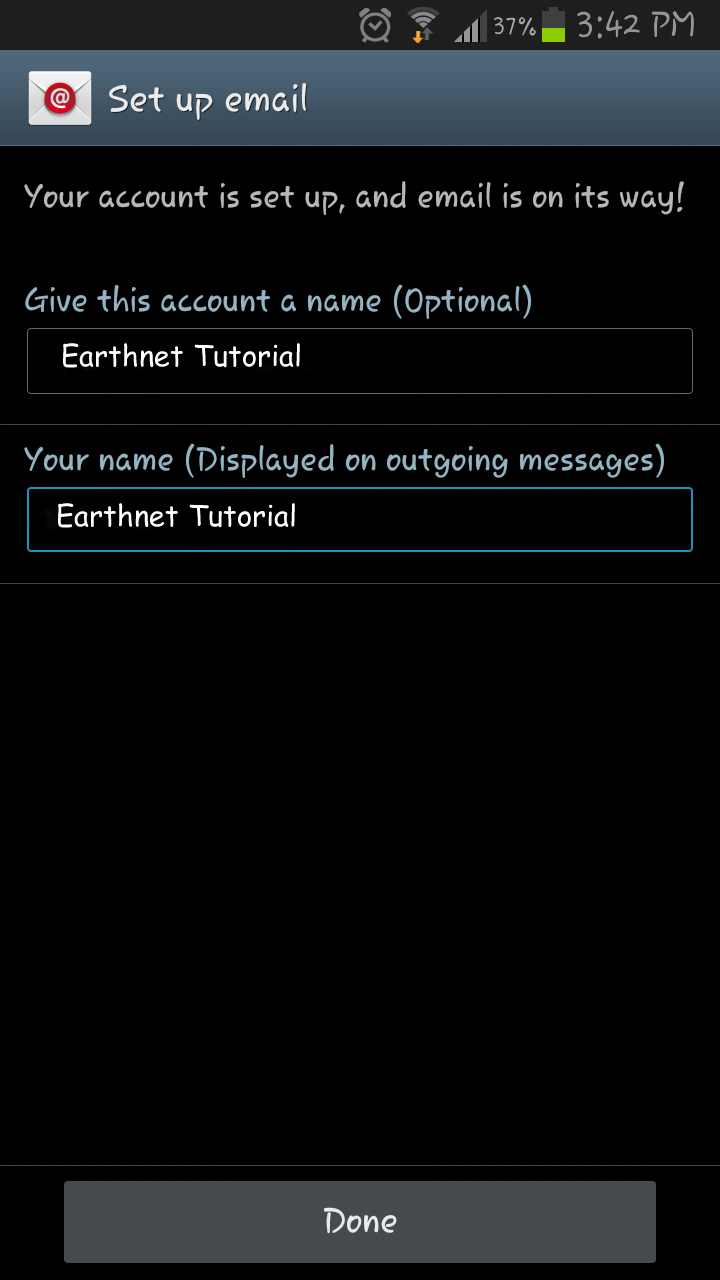
Task: Tap the Your name text field
Action: click(x=360, y=519)
